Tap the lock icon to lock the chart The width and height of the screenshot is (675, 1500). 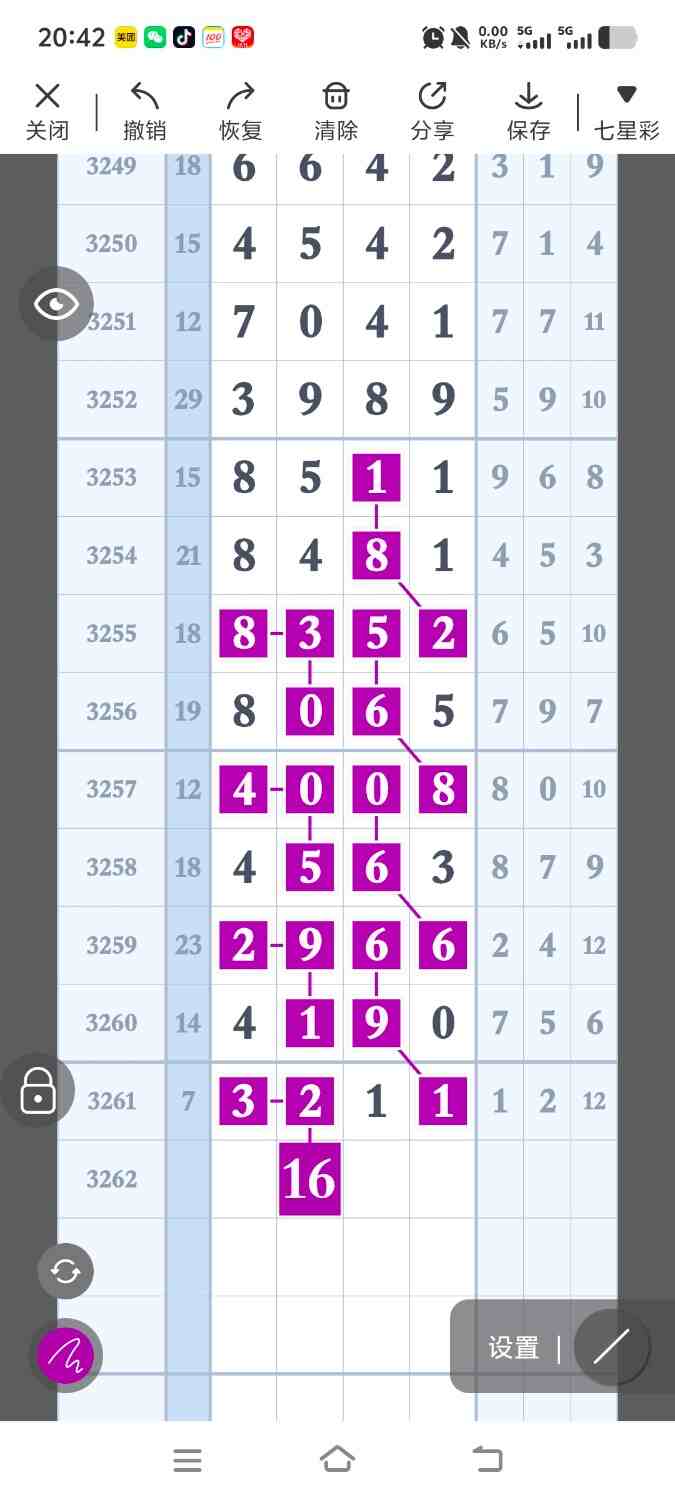coord(38,1090)
